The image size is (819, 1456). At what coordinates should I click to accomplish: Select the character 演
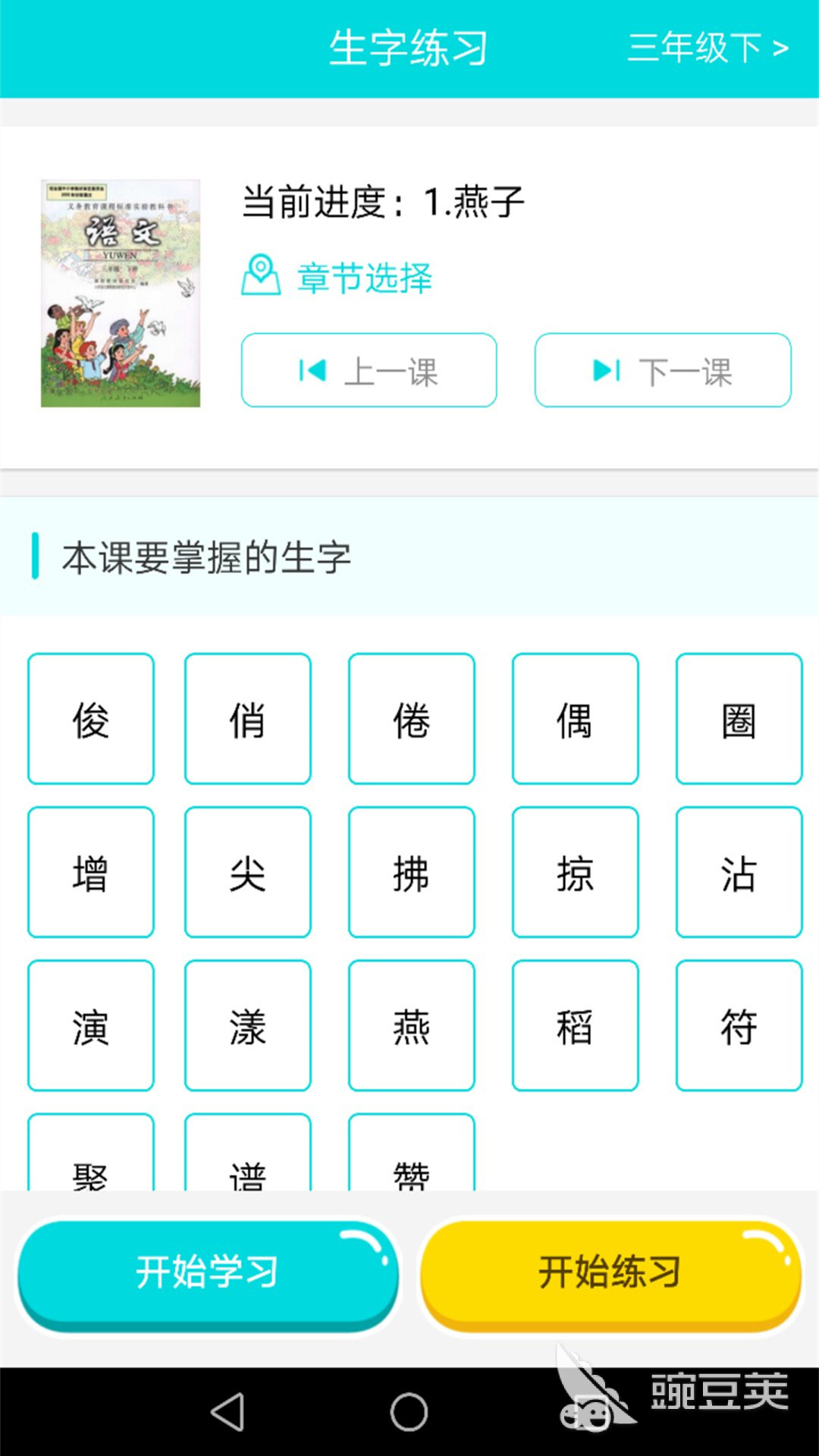point(91,1025)
